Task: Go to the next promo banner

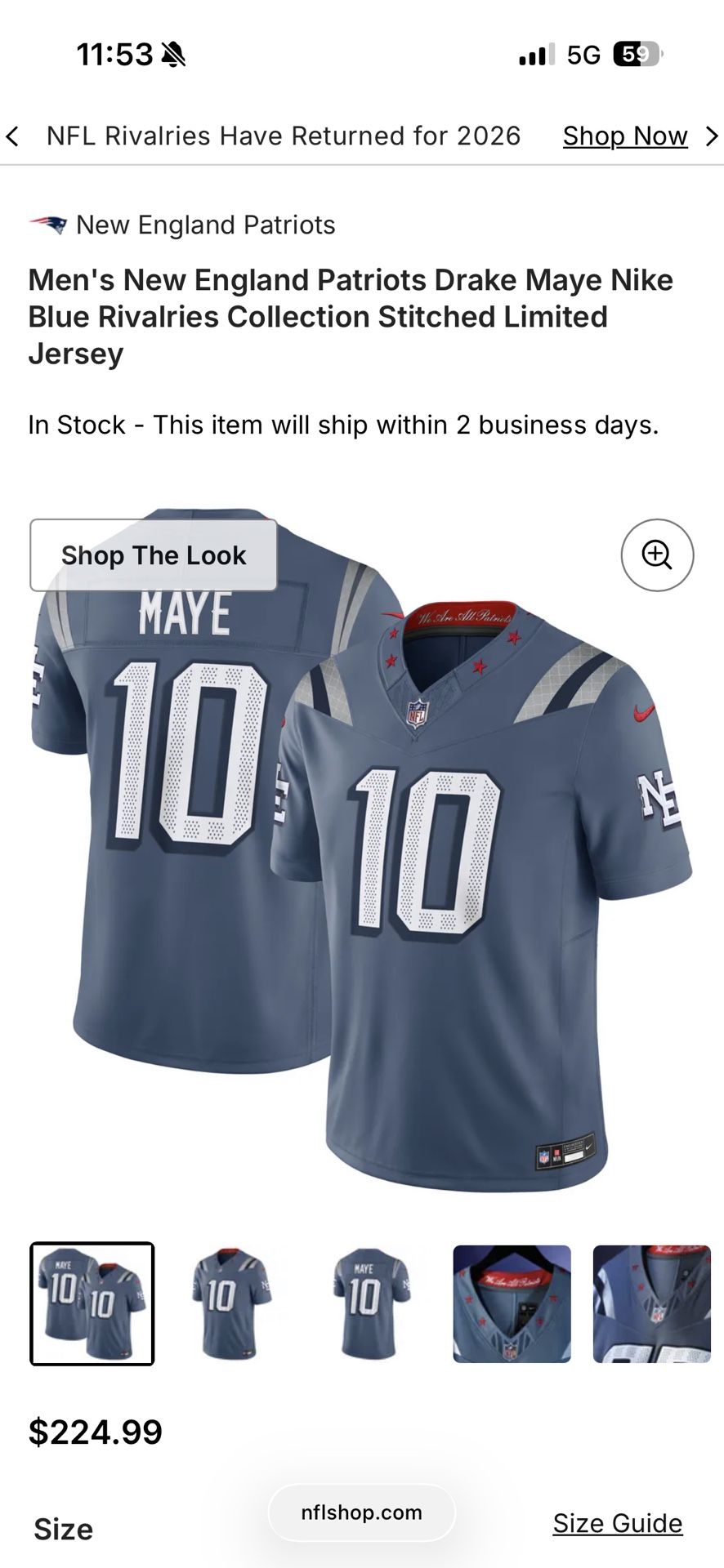Action: pyautogui.click(x=712, y=136)
